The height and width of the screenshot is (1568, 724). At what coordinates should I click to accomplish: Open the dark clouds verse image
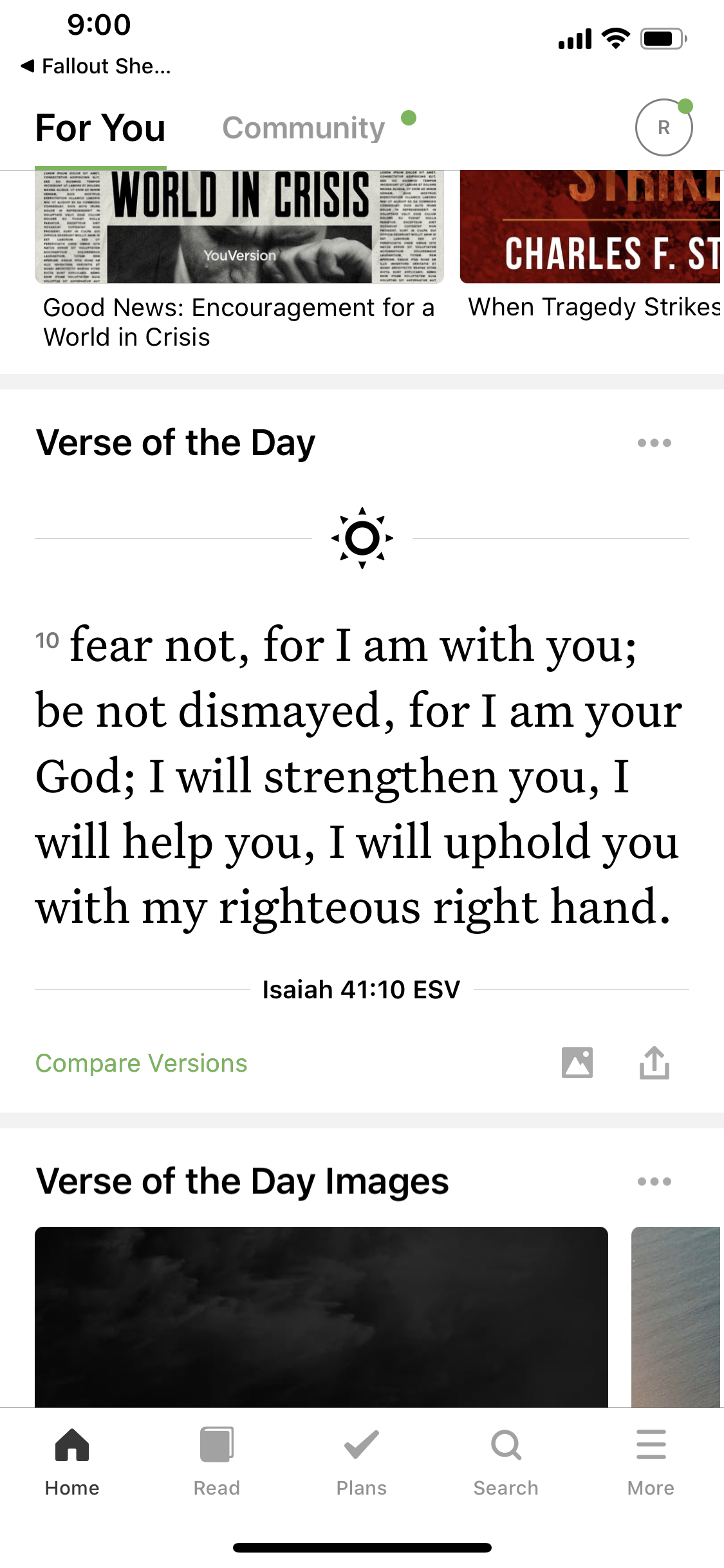[321, 1316]
